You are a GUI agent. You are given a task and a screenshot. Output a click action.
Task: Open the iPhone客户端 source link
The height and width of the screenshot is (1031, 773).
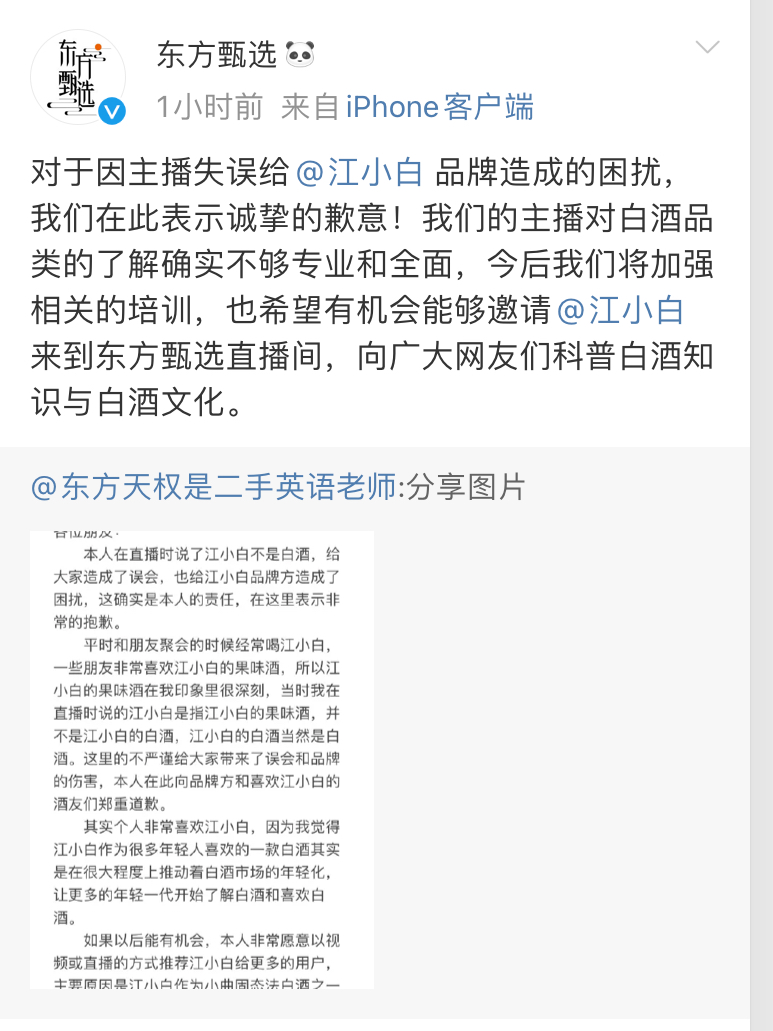tap(439, 107)
